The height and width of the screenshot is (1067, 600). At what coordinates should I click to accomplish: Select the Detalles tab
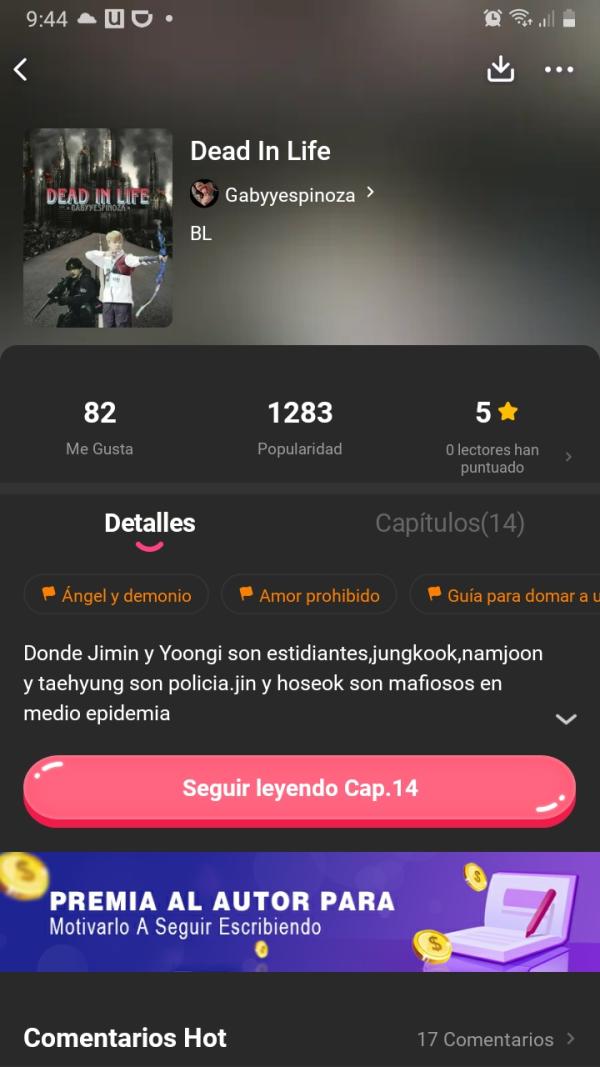(149, 523)
